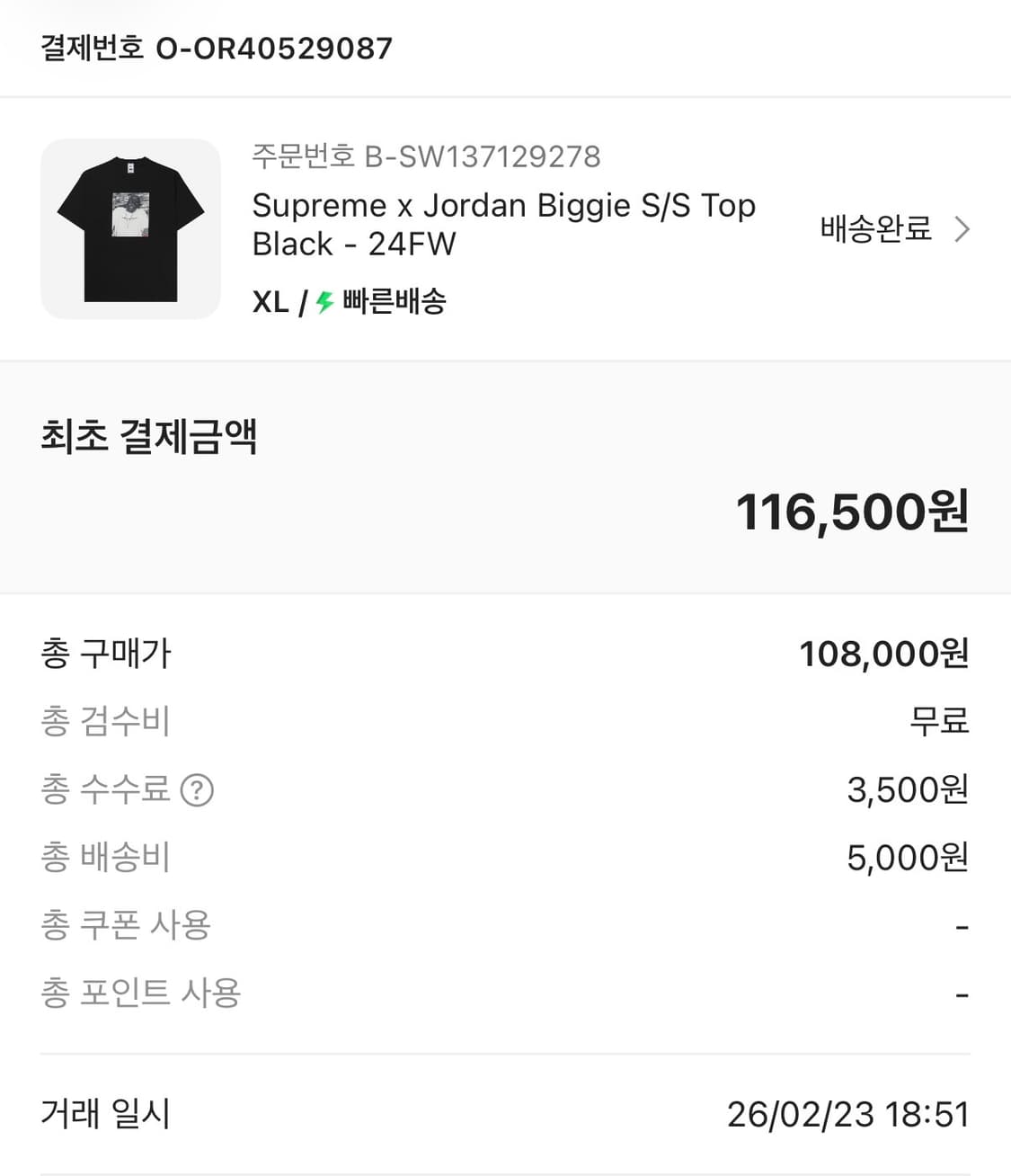Image resolution: width=1011 pixels, height=1176 pixels.
Task: Click the 총 쿠폰 사용 coupon row
Action: [x=126, y=925]
